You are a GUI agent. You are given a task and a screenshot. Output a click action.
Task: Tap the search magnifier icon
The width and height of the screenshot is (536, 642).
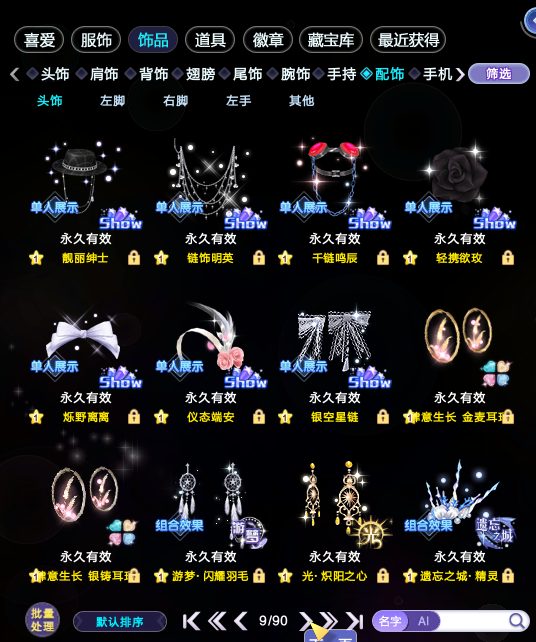pos(518,621)
